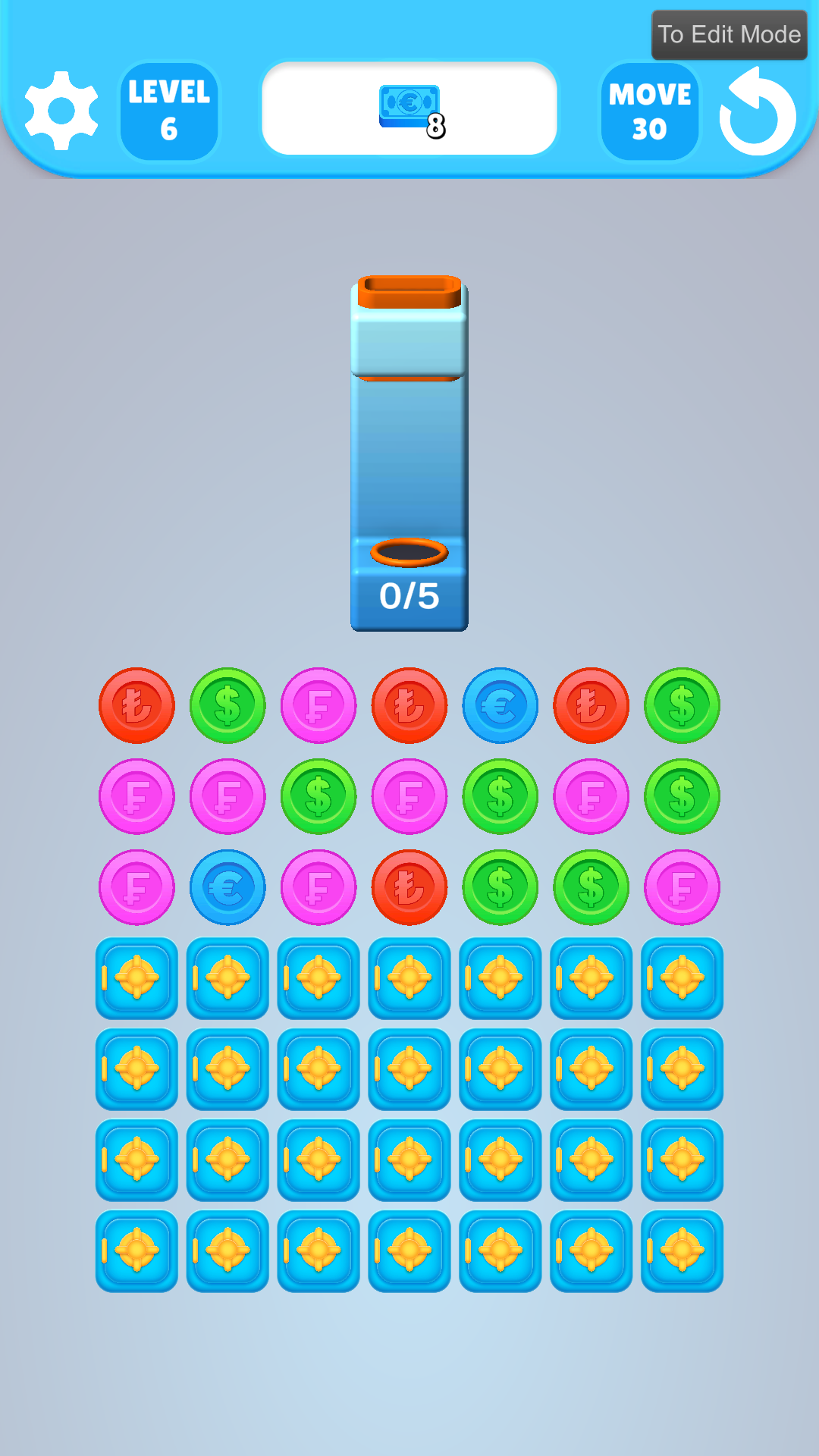Screen dimensions: 819x1456
Task: Tap the orange slot at the top of the tube
Action: tap(409, 290)
